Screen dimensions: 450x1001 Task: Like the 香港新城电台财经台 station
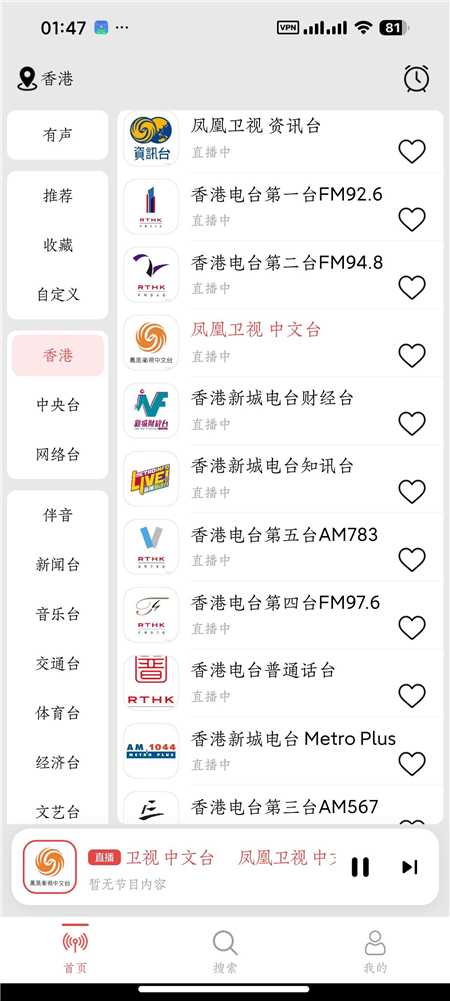pyautogui.click(x=412, y=423)
